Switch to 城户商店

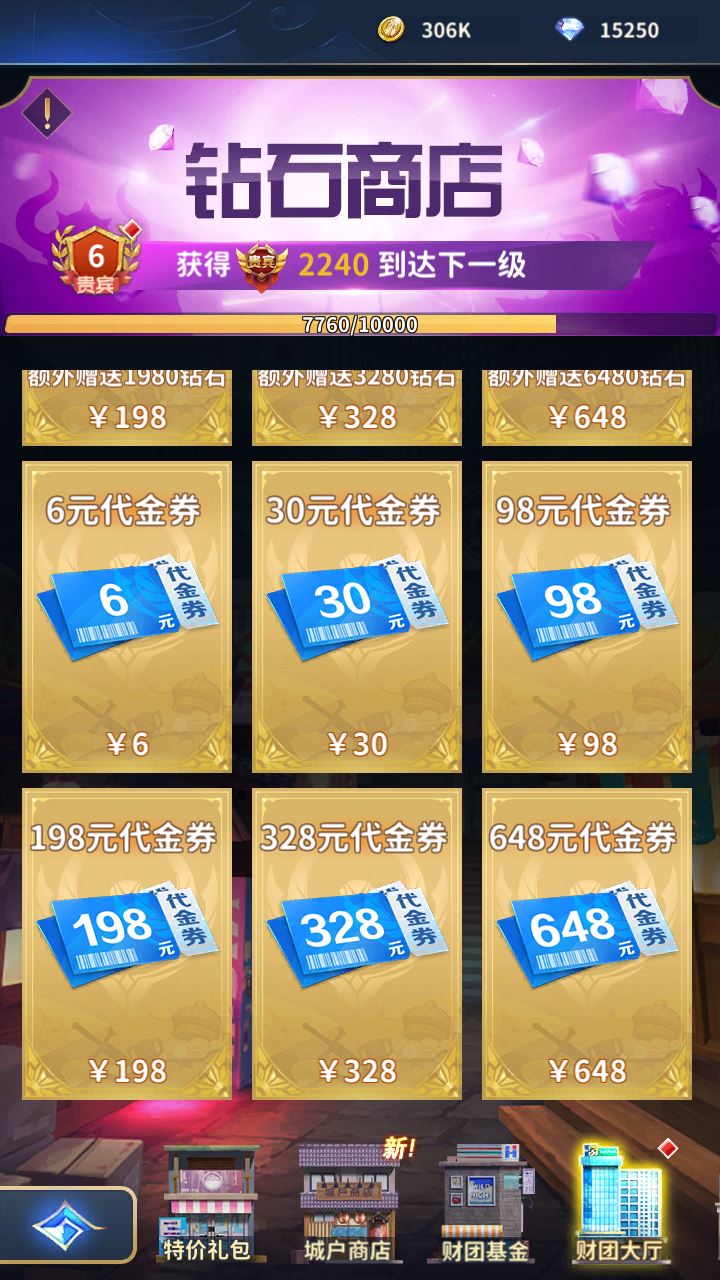348,1205
